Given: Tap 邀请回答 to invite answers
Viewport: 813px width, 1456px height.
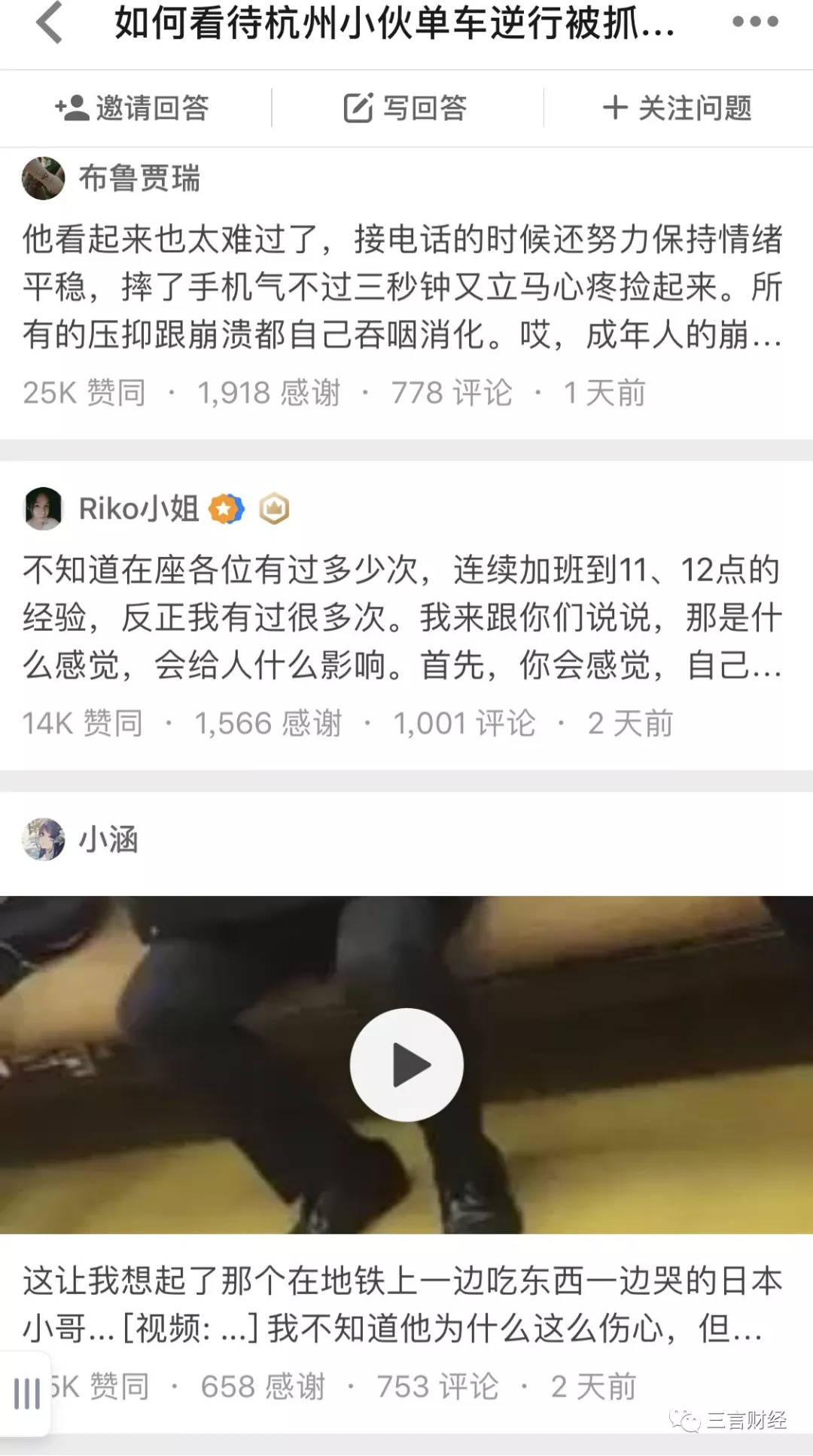Looking at the screenshot, I should click(x=133, y=108).
